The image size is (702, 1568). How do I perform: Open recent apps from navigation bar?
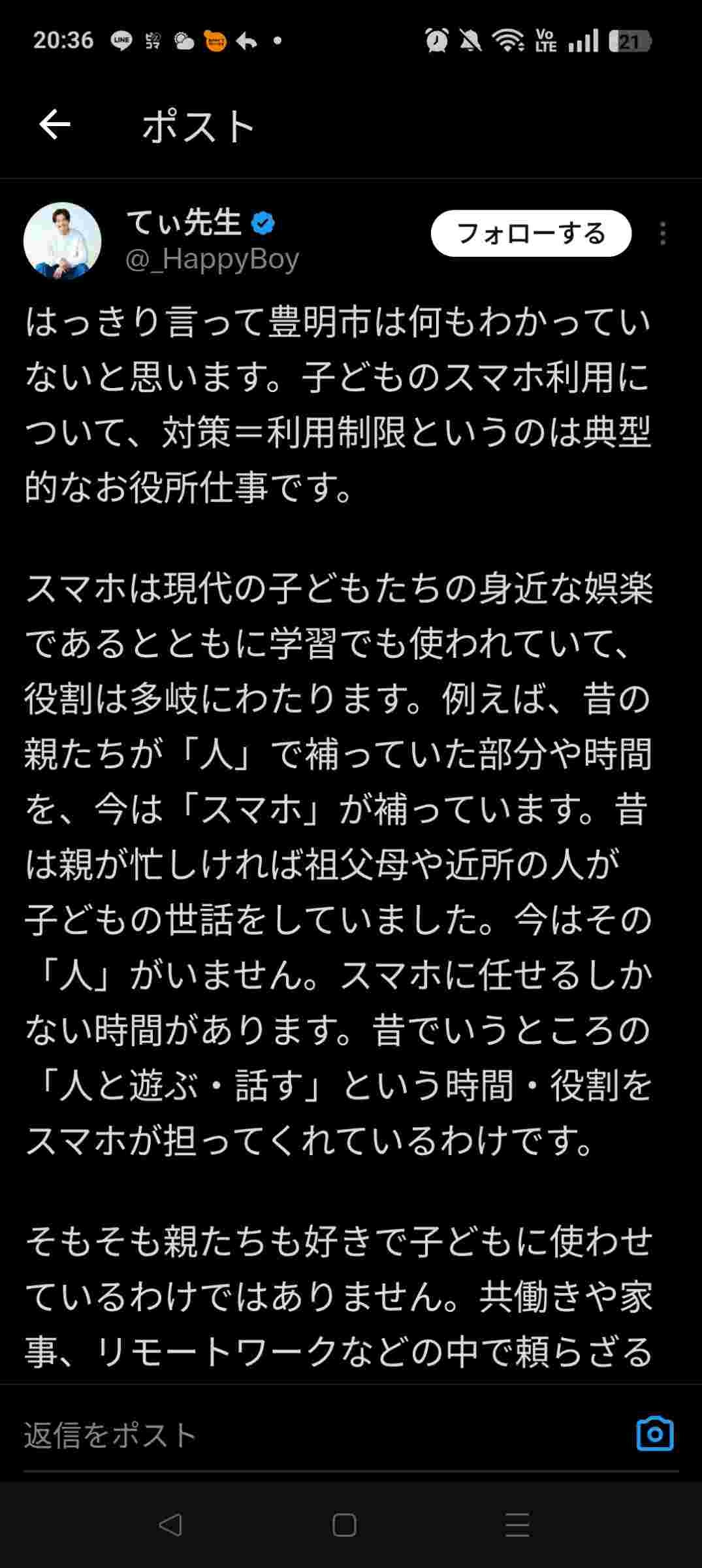[517, 1525]
